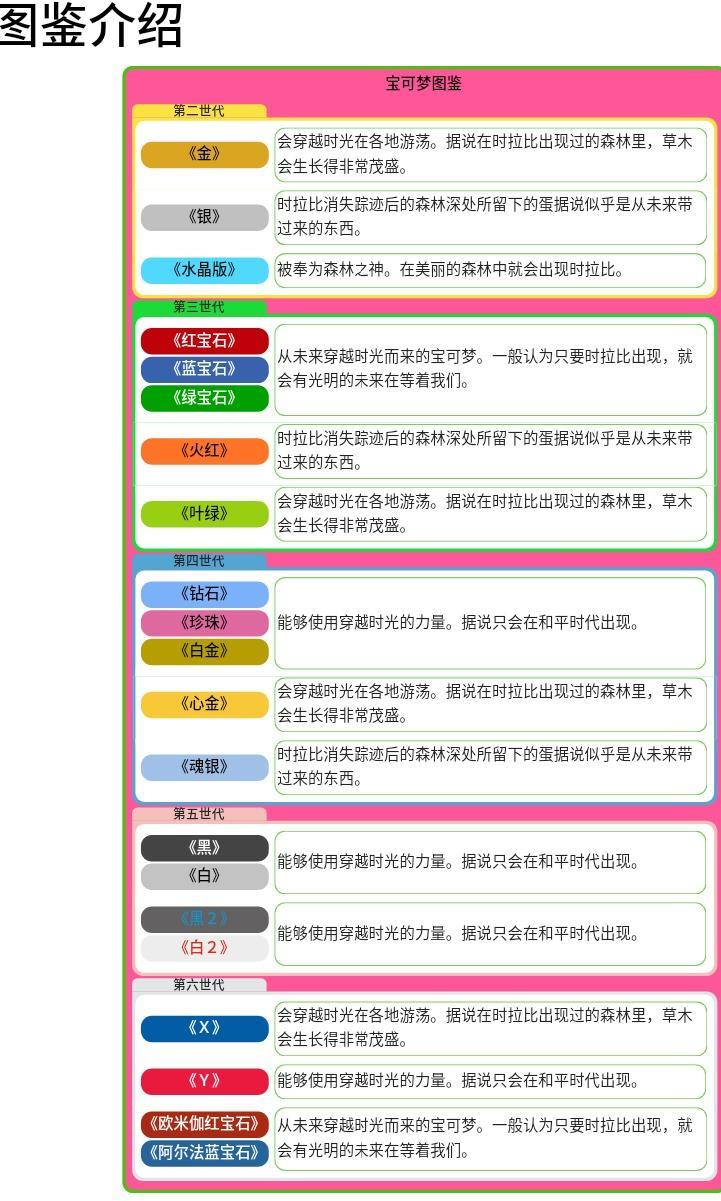
Task: Open the 《珍珠》 version link
Action: 204,623
